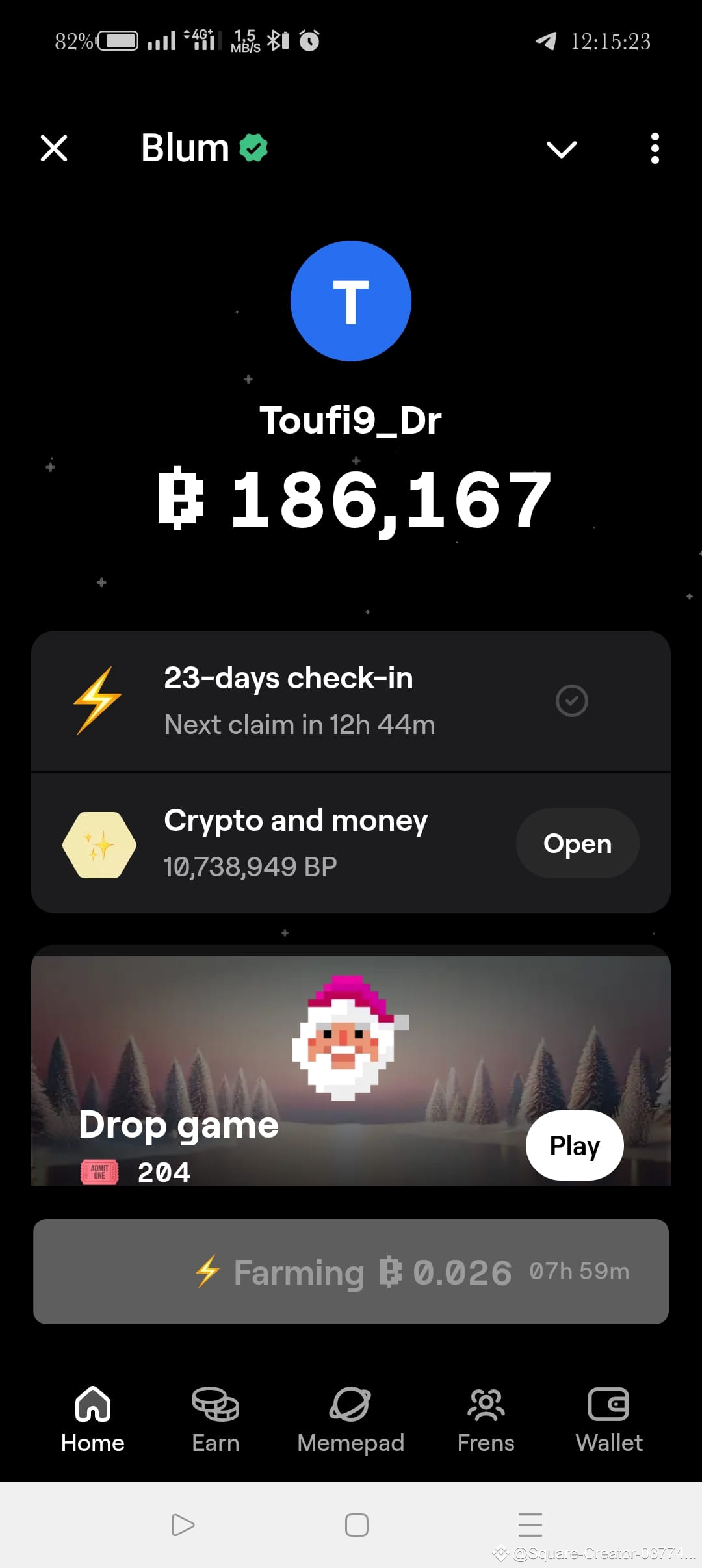Tap Play to start the Drop game

(574, 1145)
